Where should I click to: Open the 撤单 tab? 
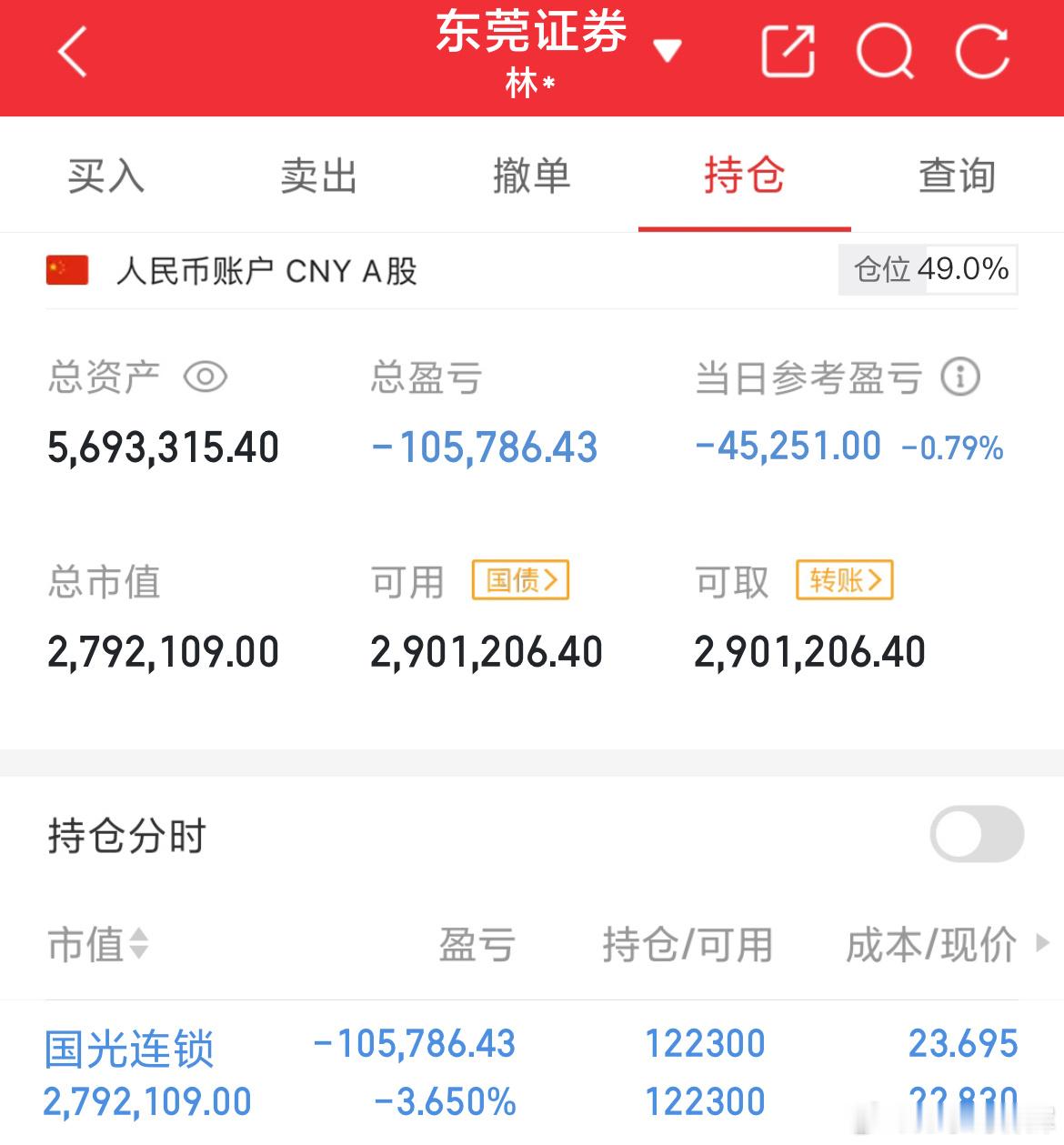(x=532, y=176)
